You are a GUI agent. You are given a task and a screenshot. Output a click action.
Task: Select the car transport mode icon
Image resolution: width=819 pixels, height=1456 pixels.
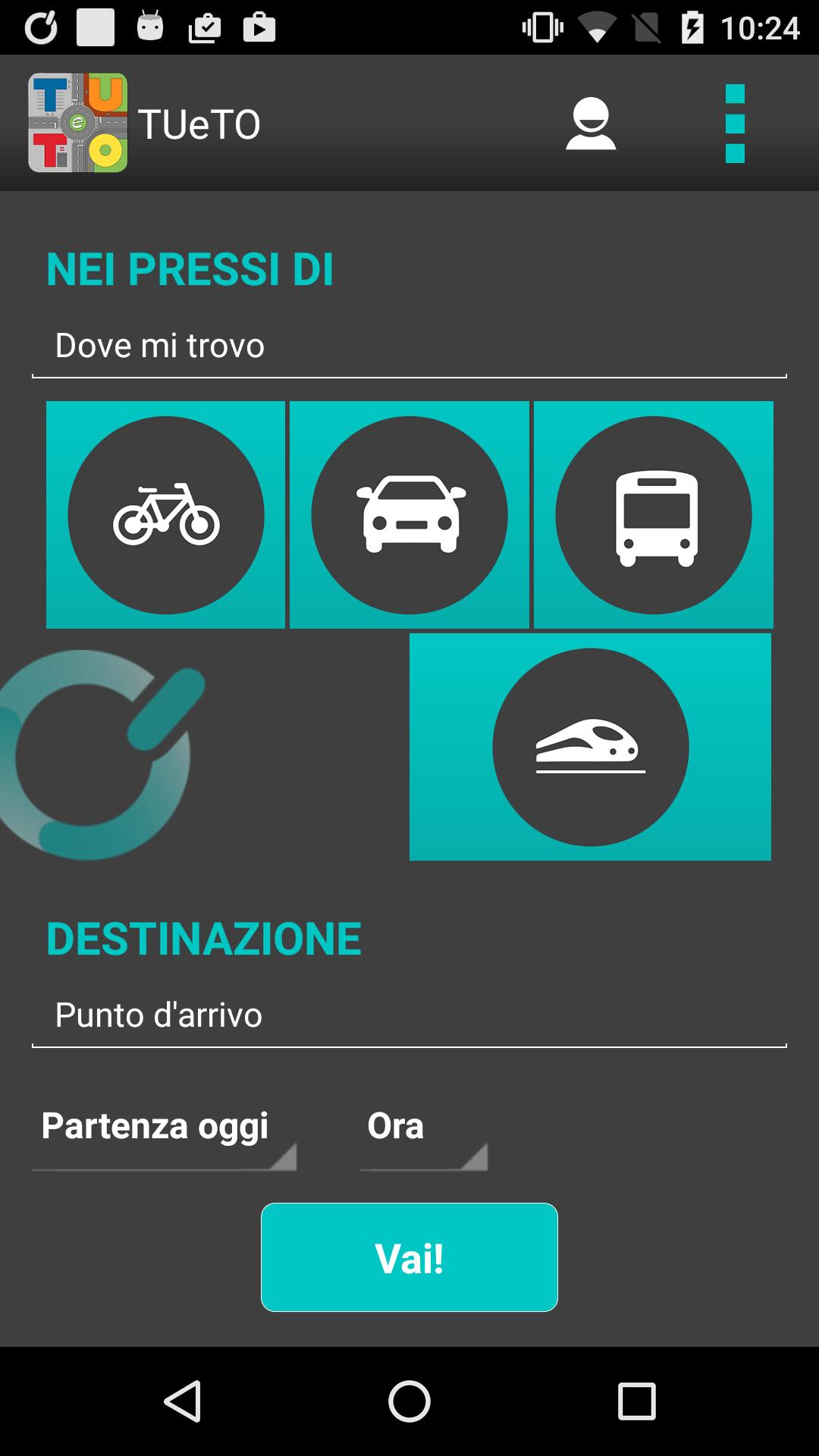pyautogui.click(x=409, y=513)
